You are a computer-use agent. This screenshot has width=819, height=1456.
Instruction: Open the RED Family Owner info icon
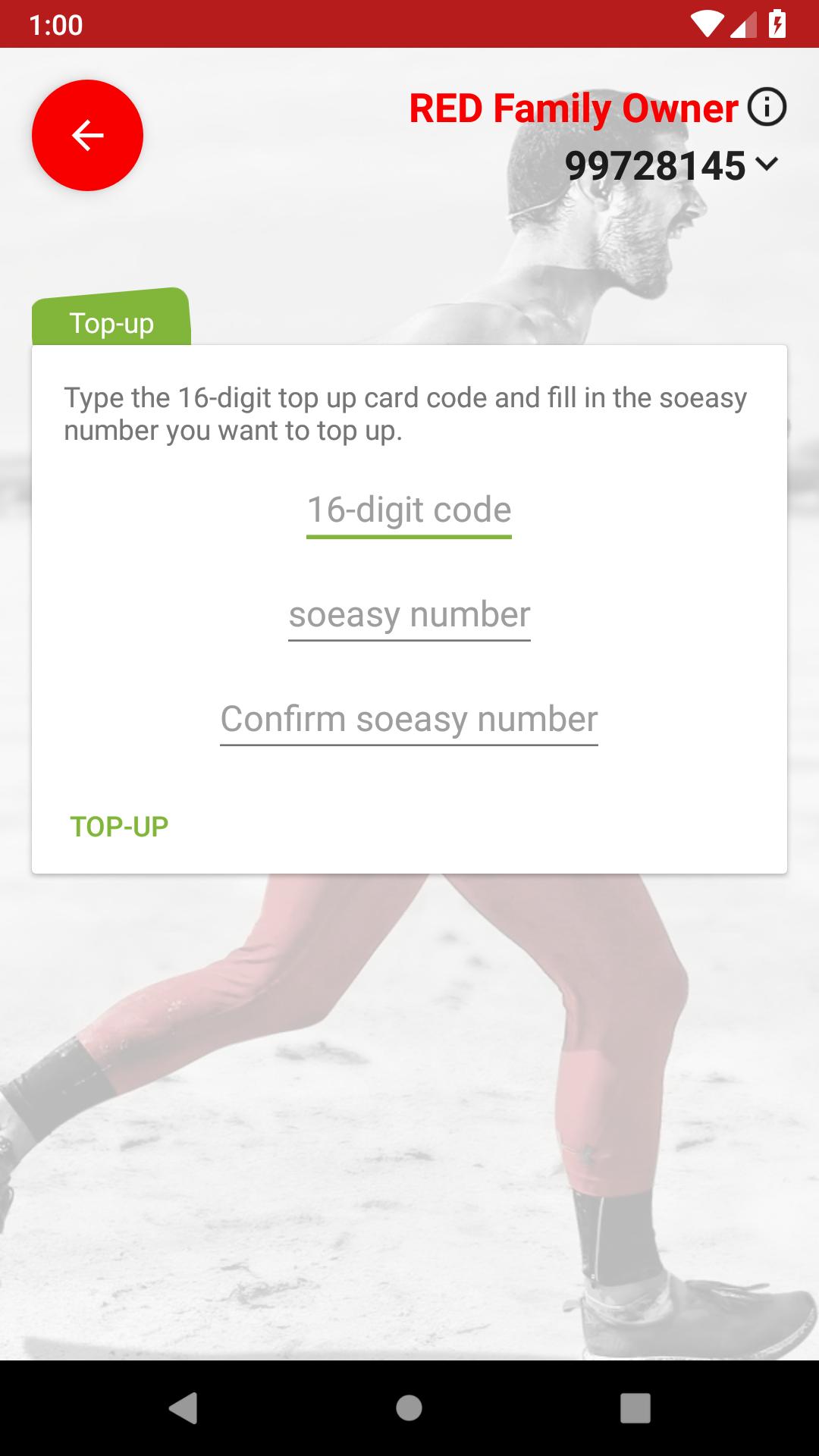coord(767,107)
